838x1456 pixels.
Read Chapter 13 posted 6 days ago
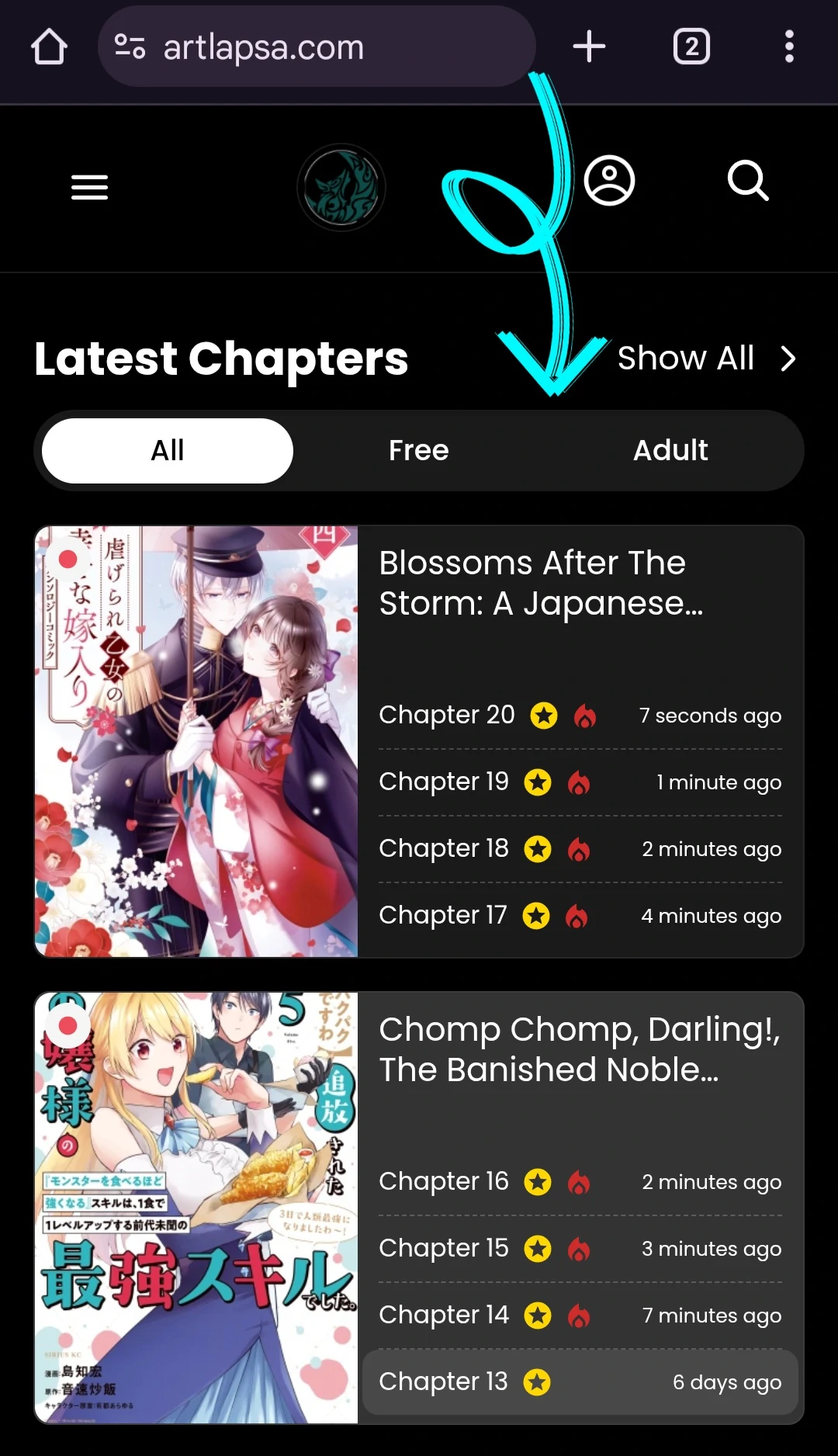443,1381
